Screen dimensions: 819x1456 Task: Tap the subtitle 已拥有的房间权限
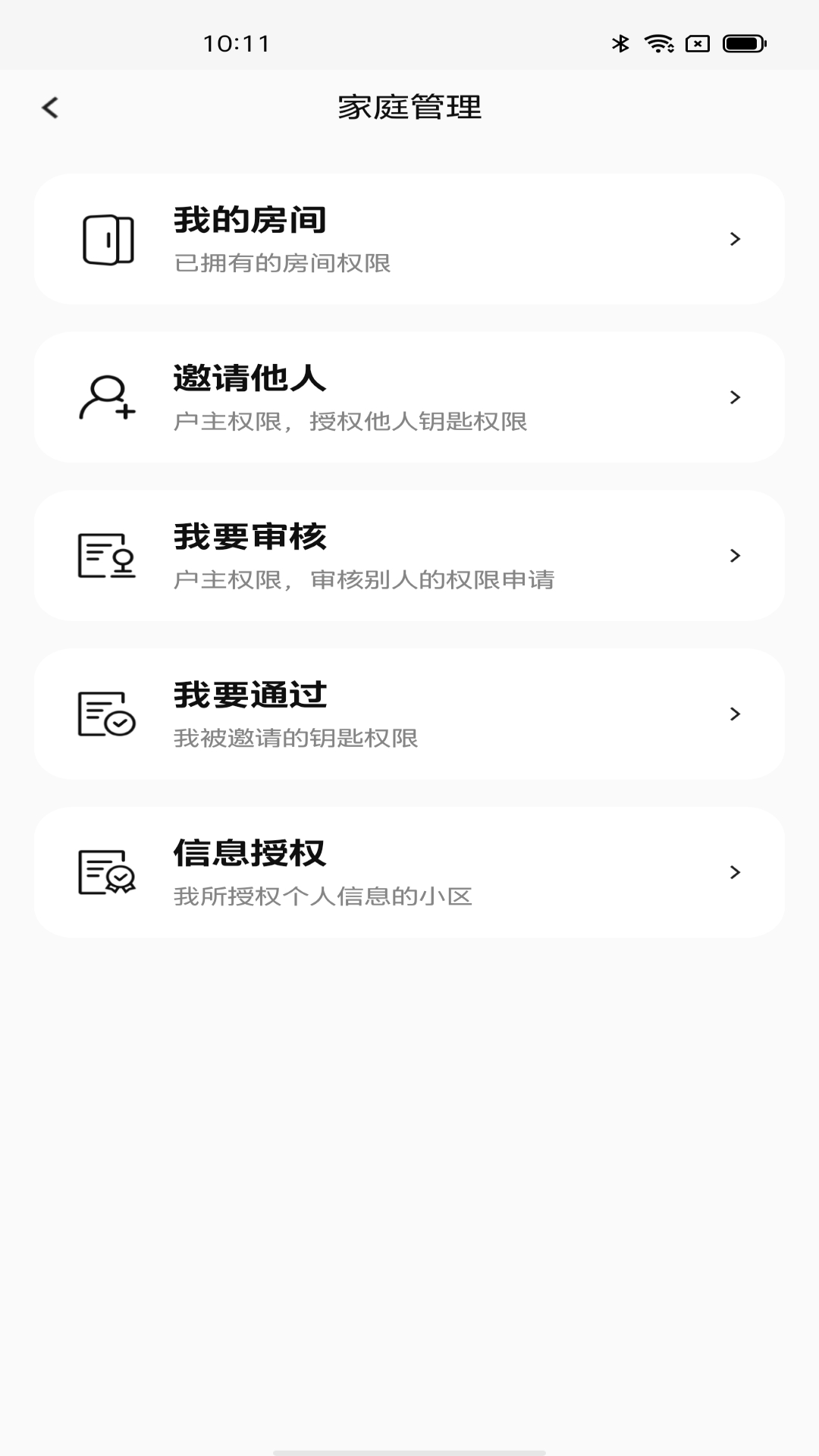tap(284, 263)
